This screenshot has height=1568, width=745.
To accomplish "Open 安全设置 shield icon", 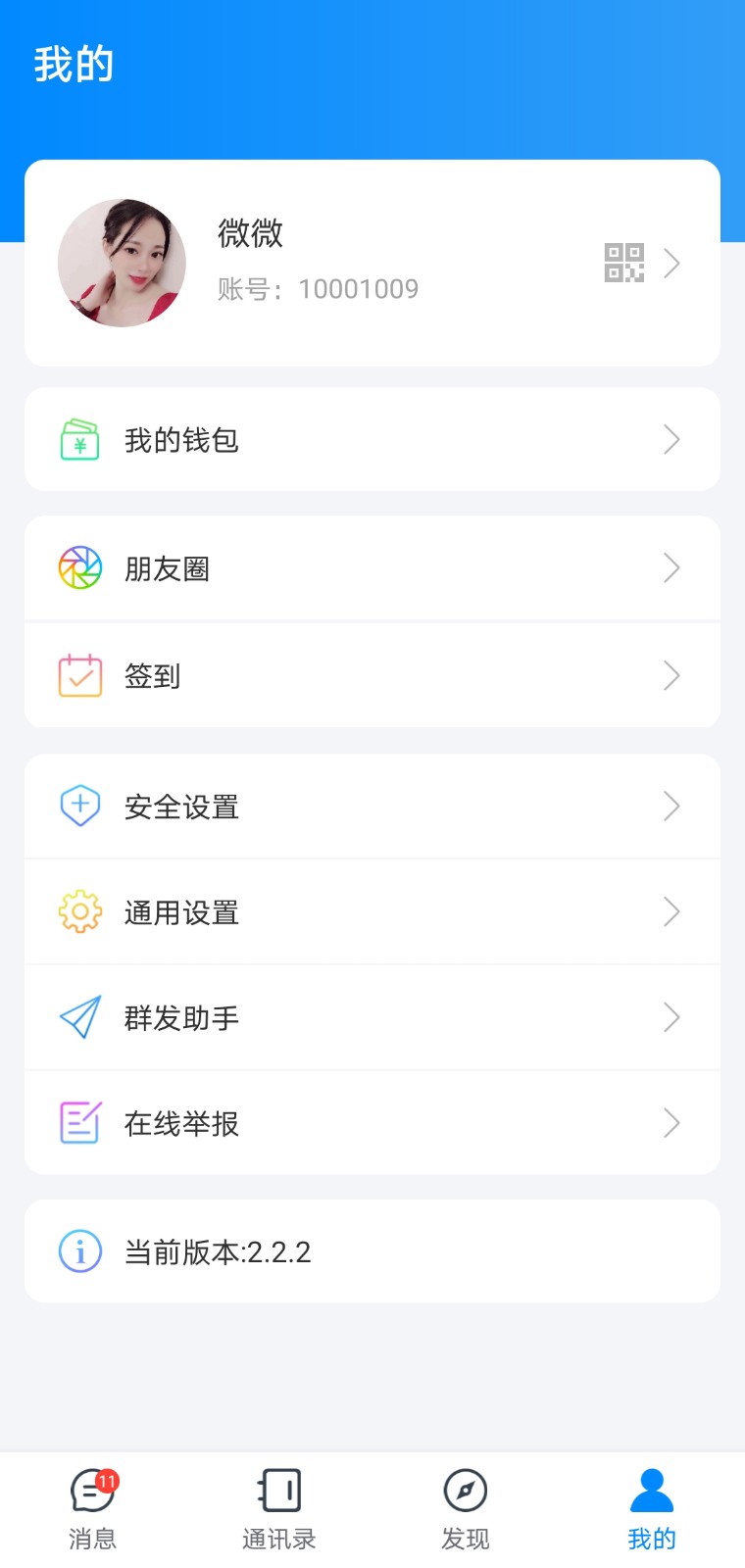I will [79, 806].
